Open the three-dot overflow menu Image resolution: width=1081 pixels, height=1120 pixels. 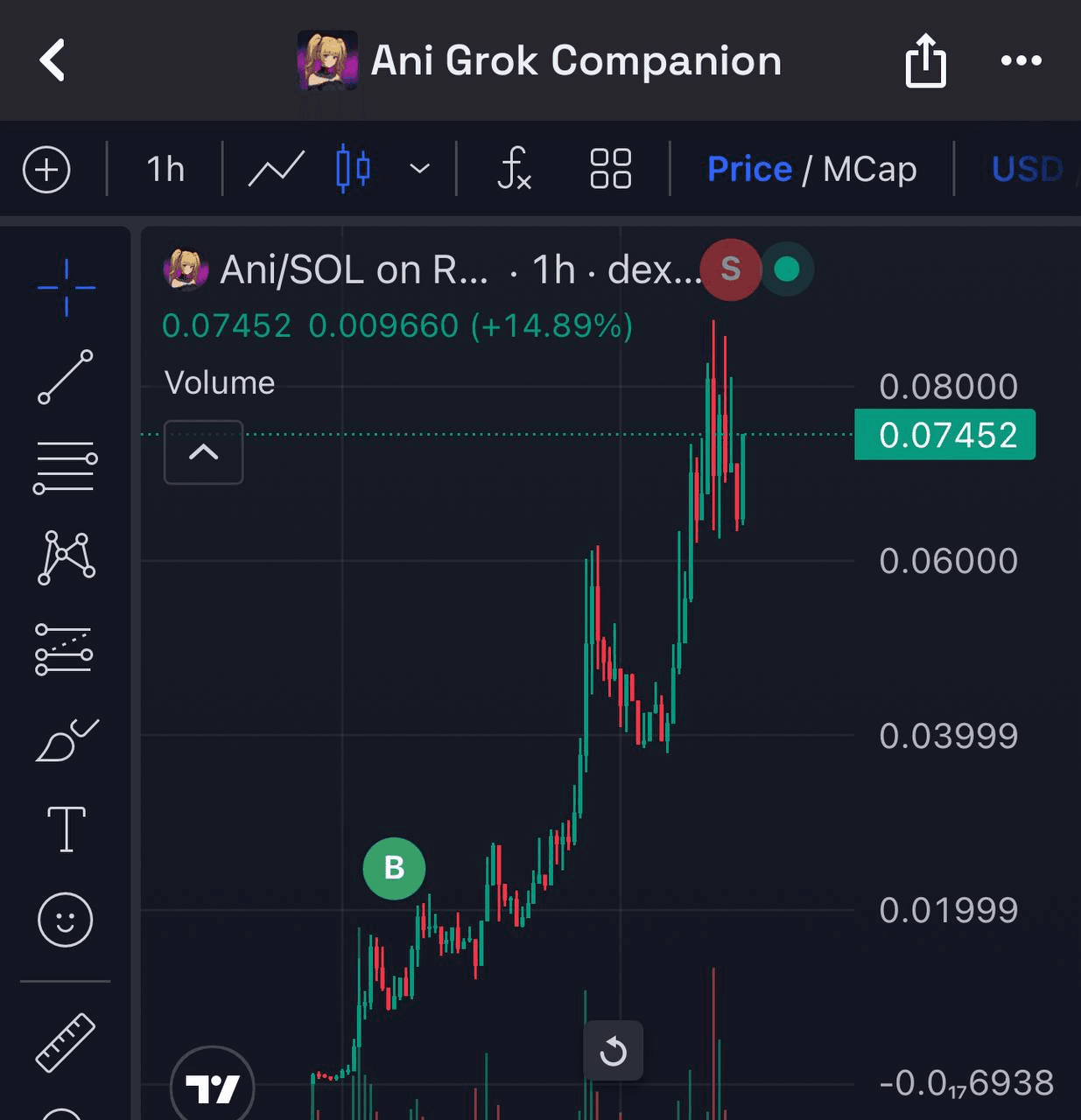click(x=1021, y=60)
